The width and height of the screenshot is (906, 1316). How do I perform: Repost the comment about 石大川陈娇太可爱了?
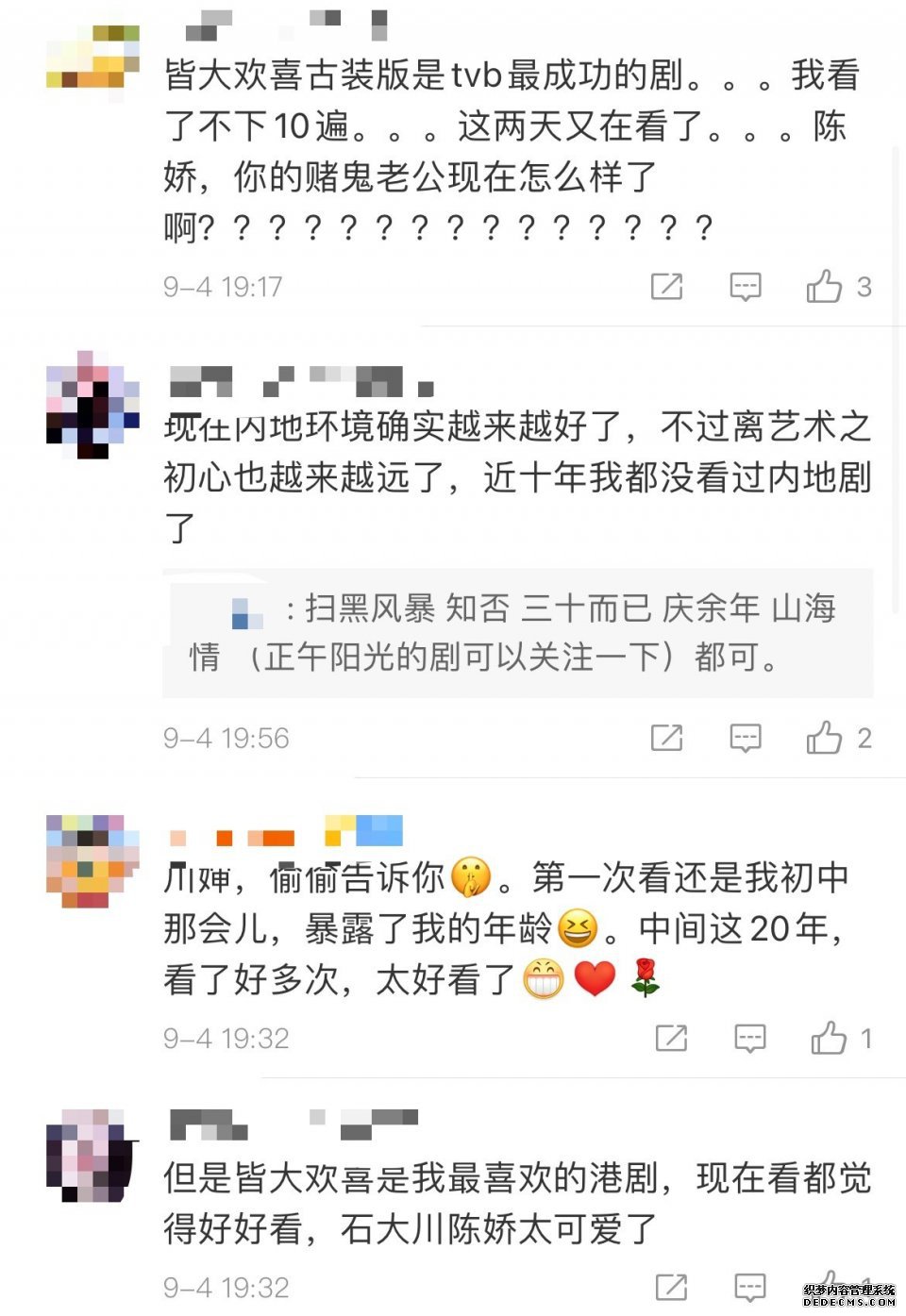click(x=671, y=1286)
